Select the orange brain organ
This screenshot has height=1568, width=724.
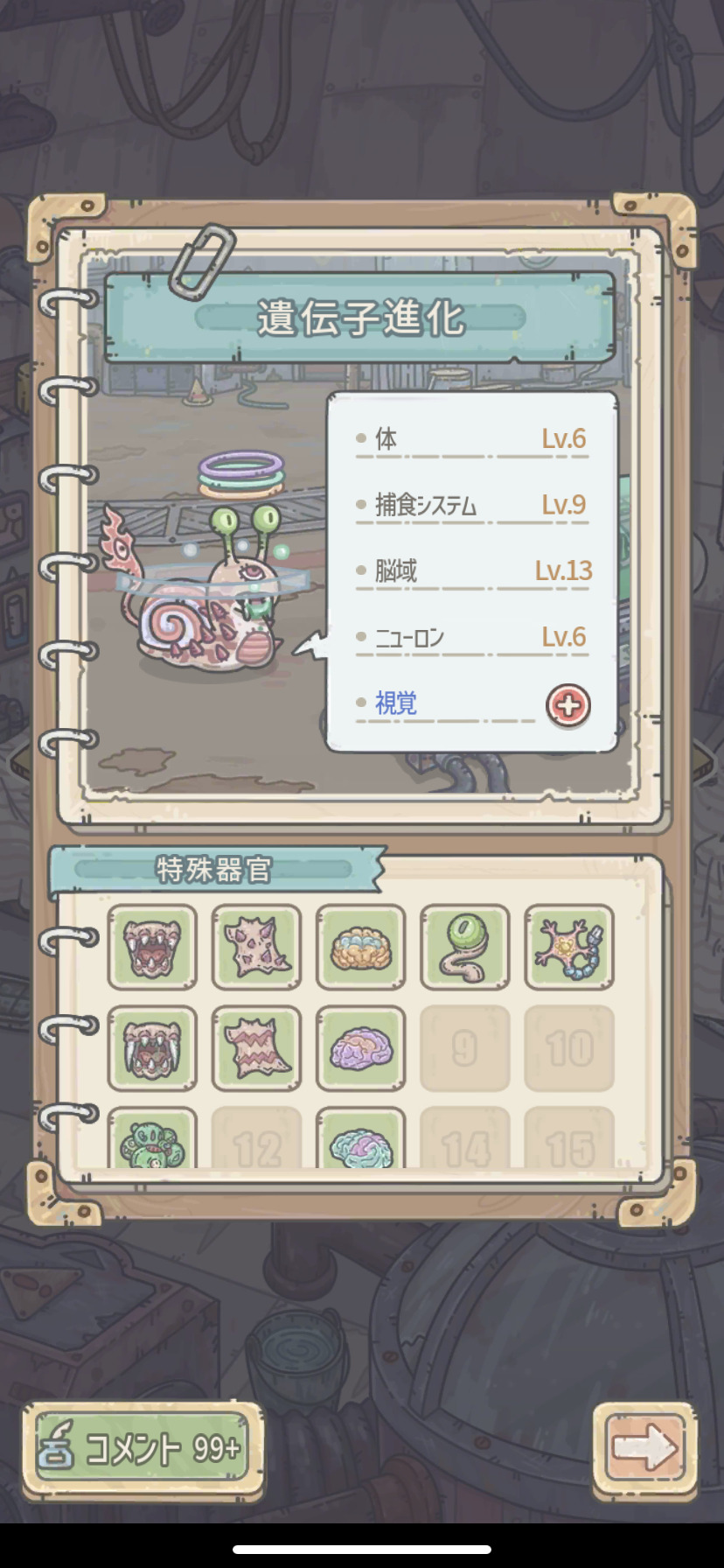360,947
